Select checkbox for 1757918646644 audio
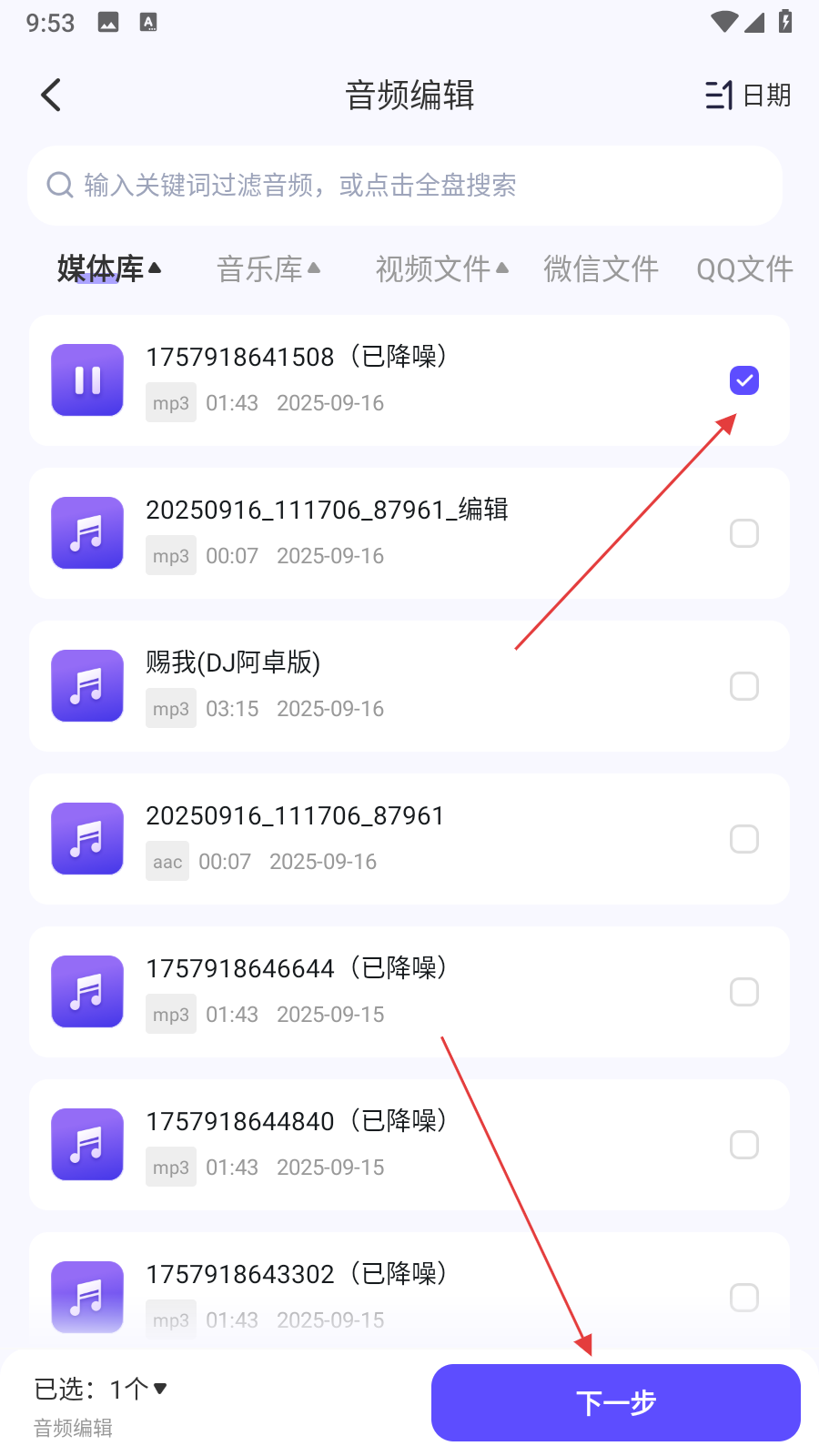The width and height of the screenshot is (819, 1456). pyautogui.click(x=744, y=992)
